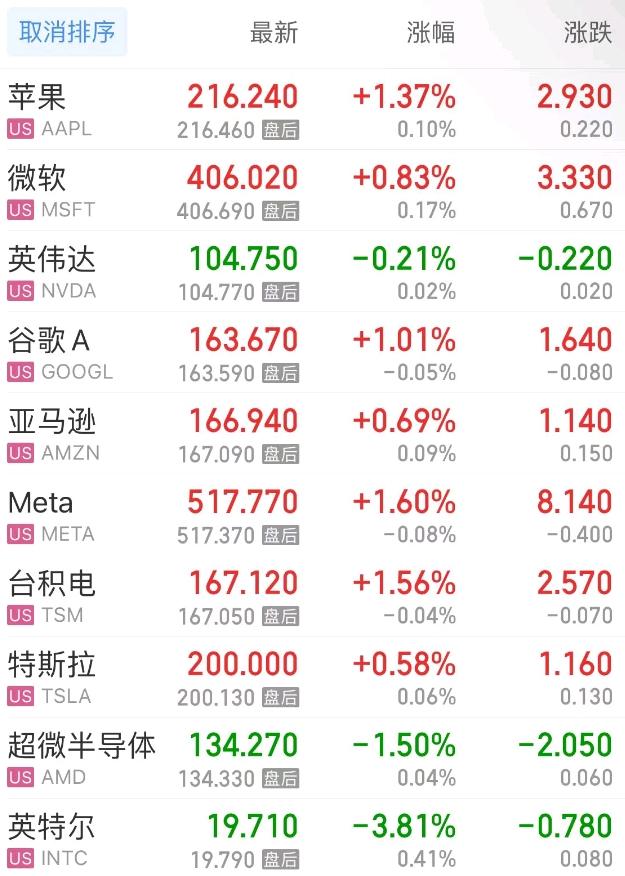Screen dimensions: 625x876
Task: Sort stocks by 涨幅 column
Action: click(x=431, y=32)
